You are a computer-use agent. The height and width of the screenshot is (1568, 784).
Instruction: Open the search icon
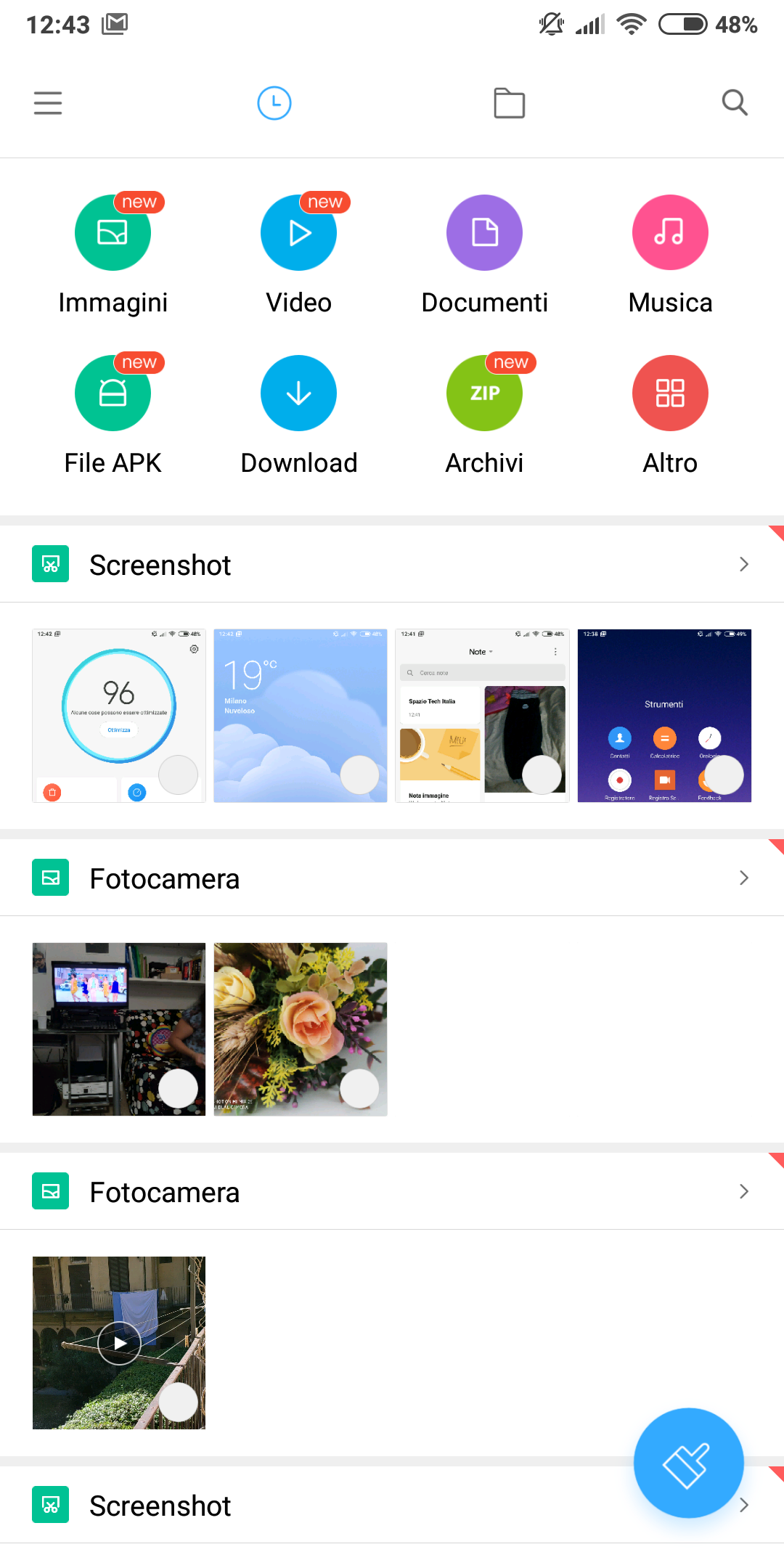pos(735,103)
